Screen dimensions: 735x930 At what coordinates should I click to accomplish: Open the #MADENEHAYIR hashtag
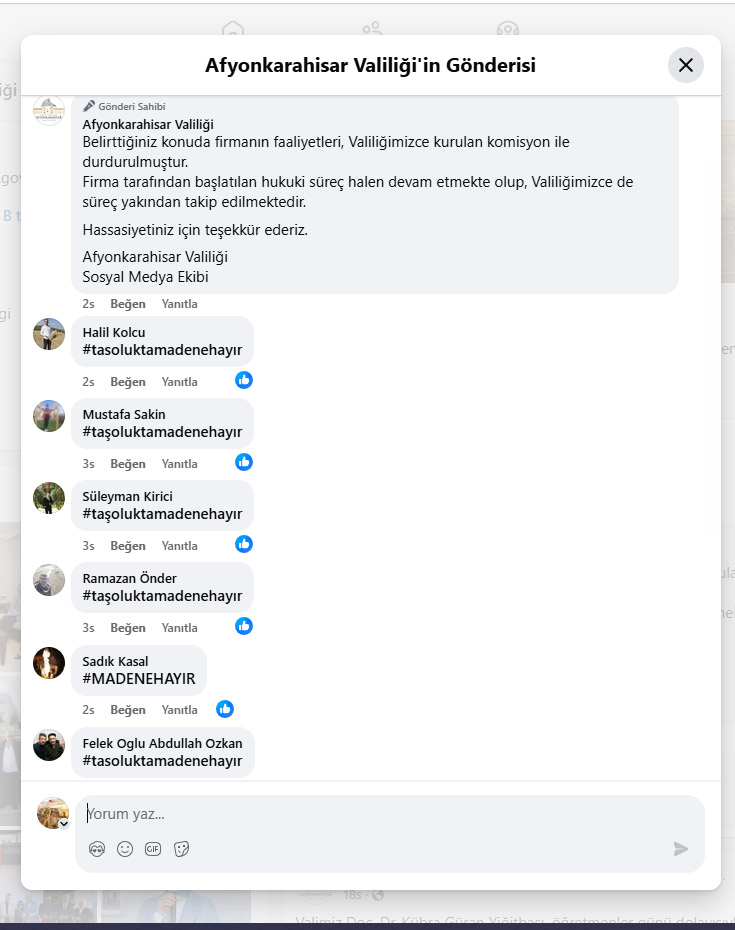[139, 679]
